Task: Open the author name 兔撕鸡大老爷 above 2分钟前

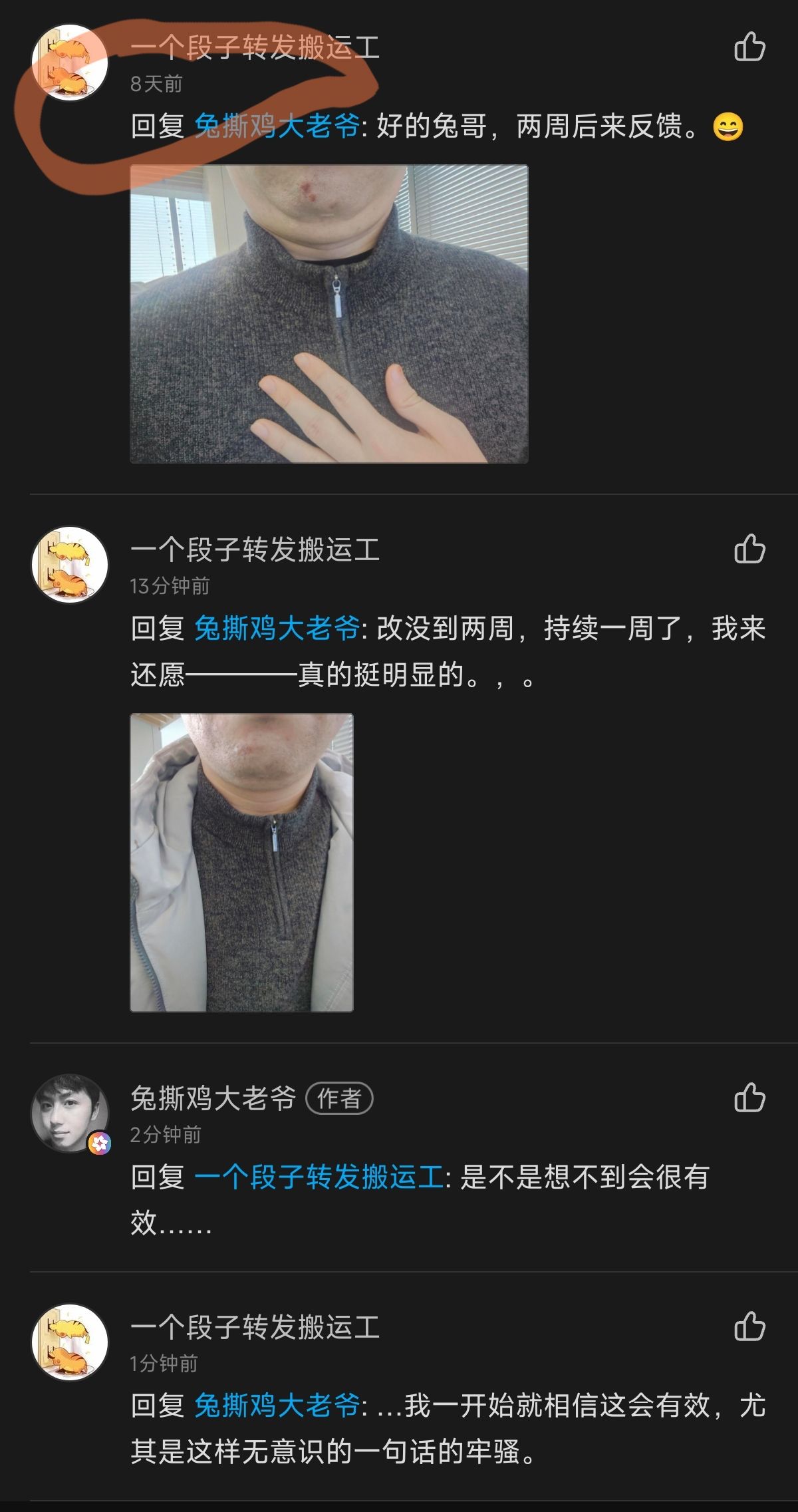Action: [213, 1098]
